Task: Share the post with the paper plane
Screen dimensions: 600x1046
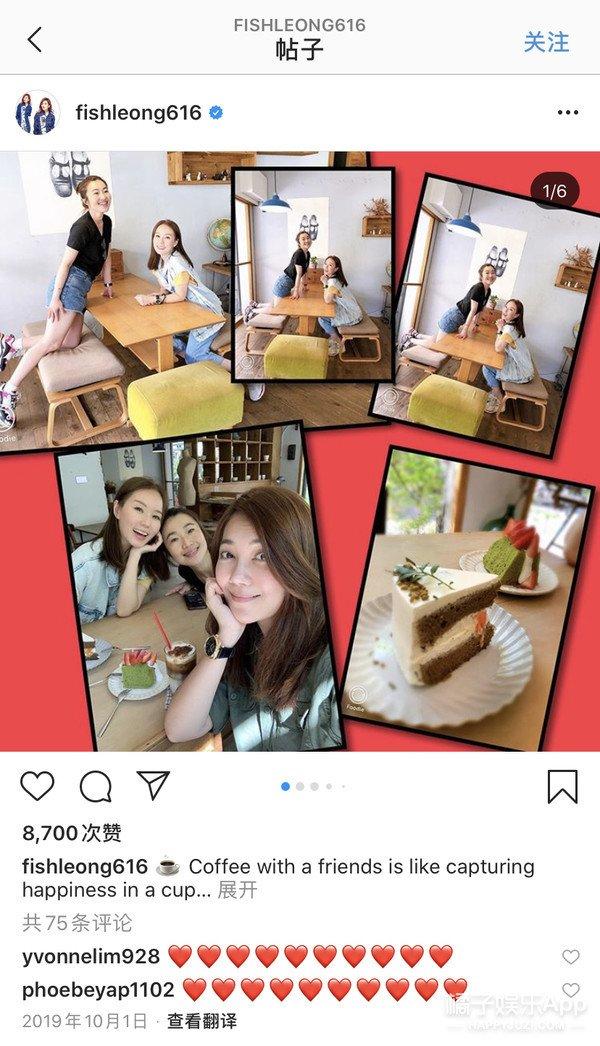Action: coord(152,786)
